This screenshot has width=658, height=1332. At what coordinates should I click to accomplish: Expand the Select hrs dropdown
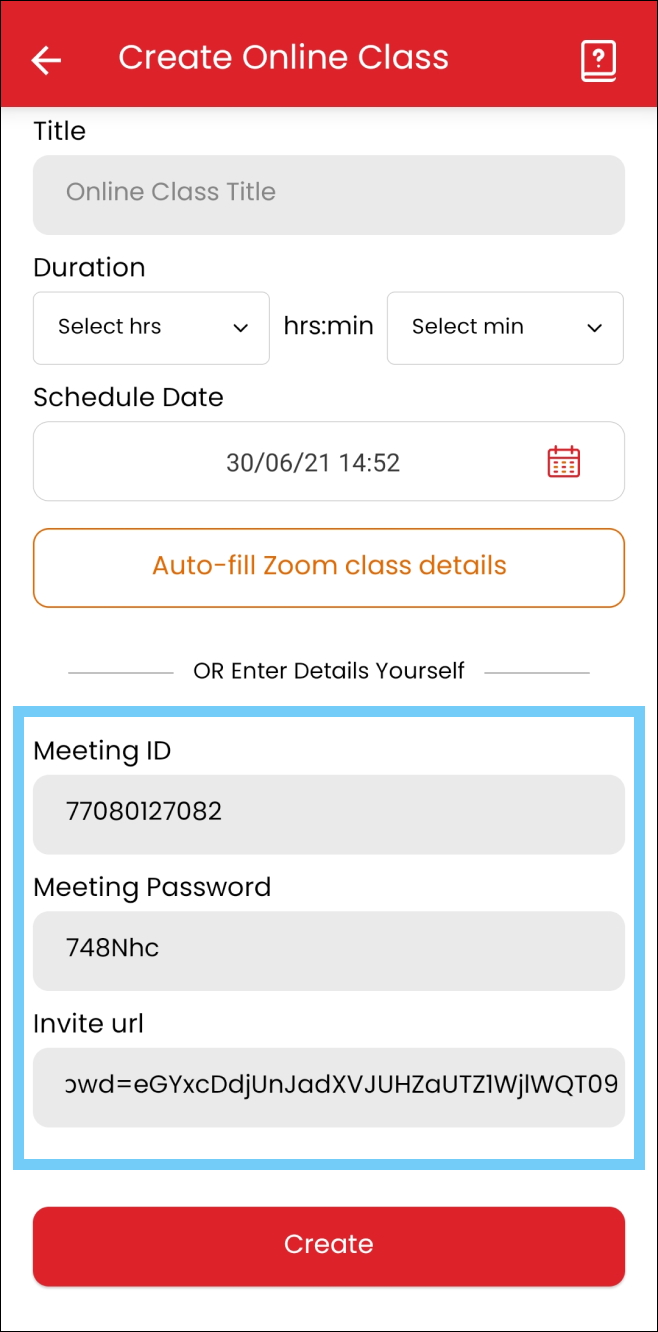[x=151, y=328]
